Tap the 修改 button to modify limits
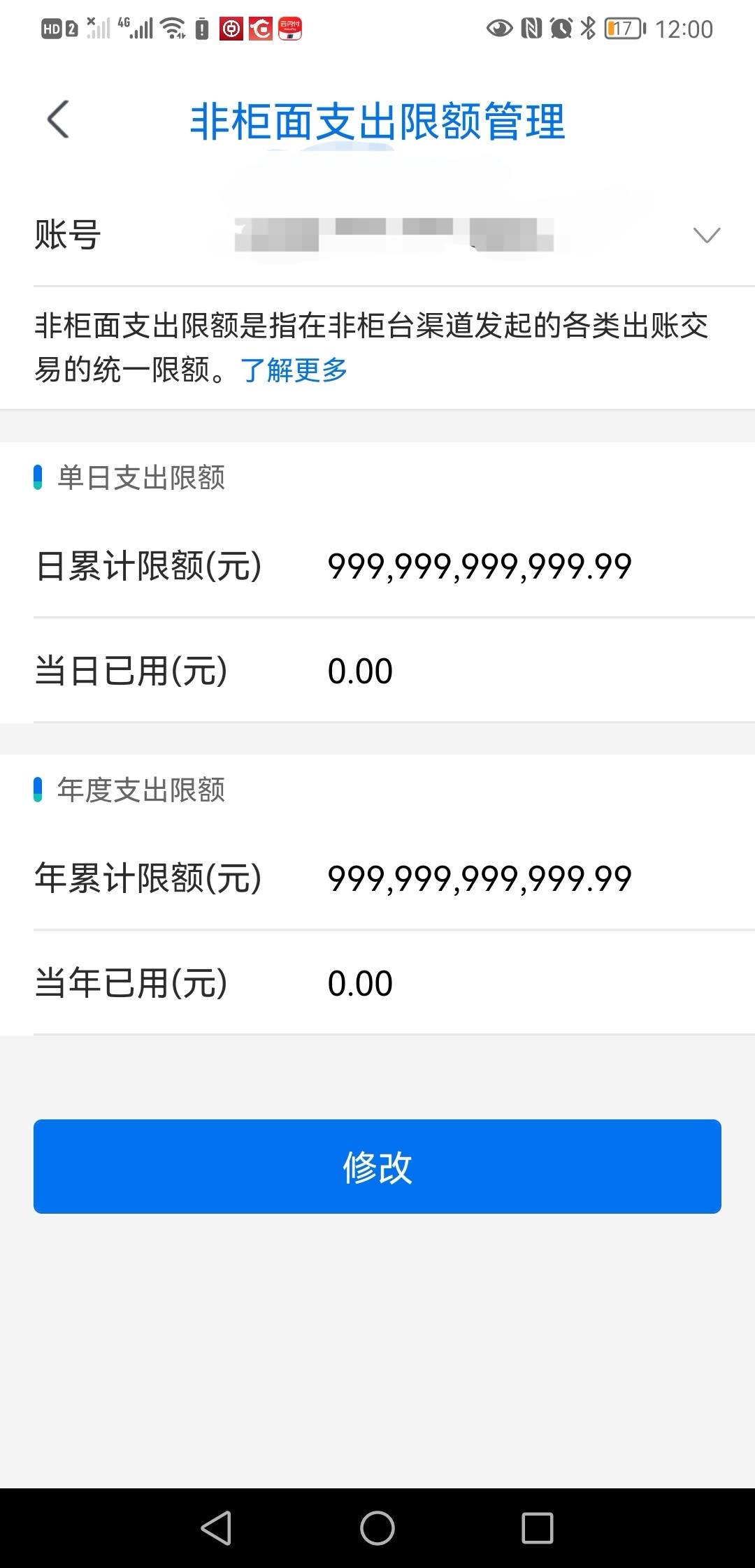The width and height of the screenshot is (755, 1568). 377,1166
